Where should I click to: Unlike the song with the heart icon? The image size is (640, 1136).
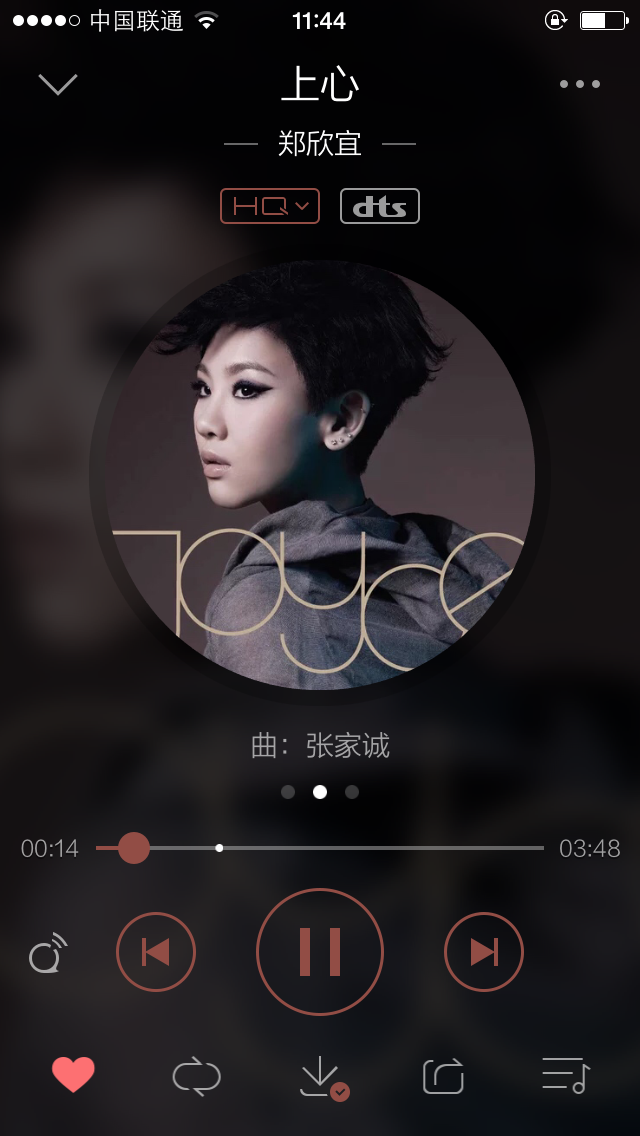click(x=73, y=1075)
